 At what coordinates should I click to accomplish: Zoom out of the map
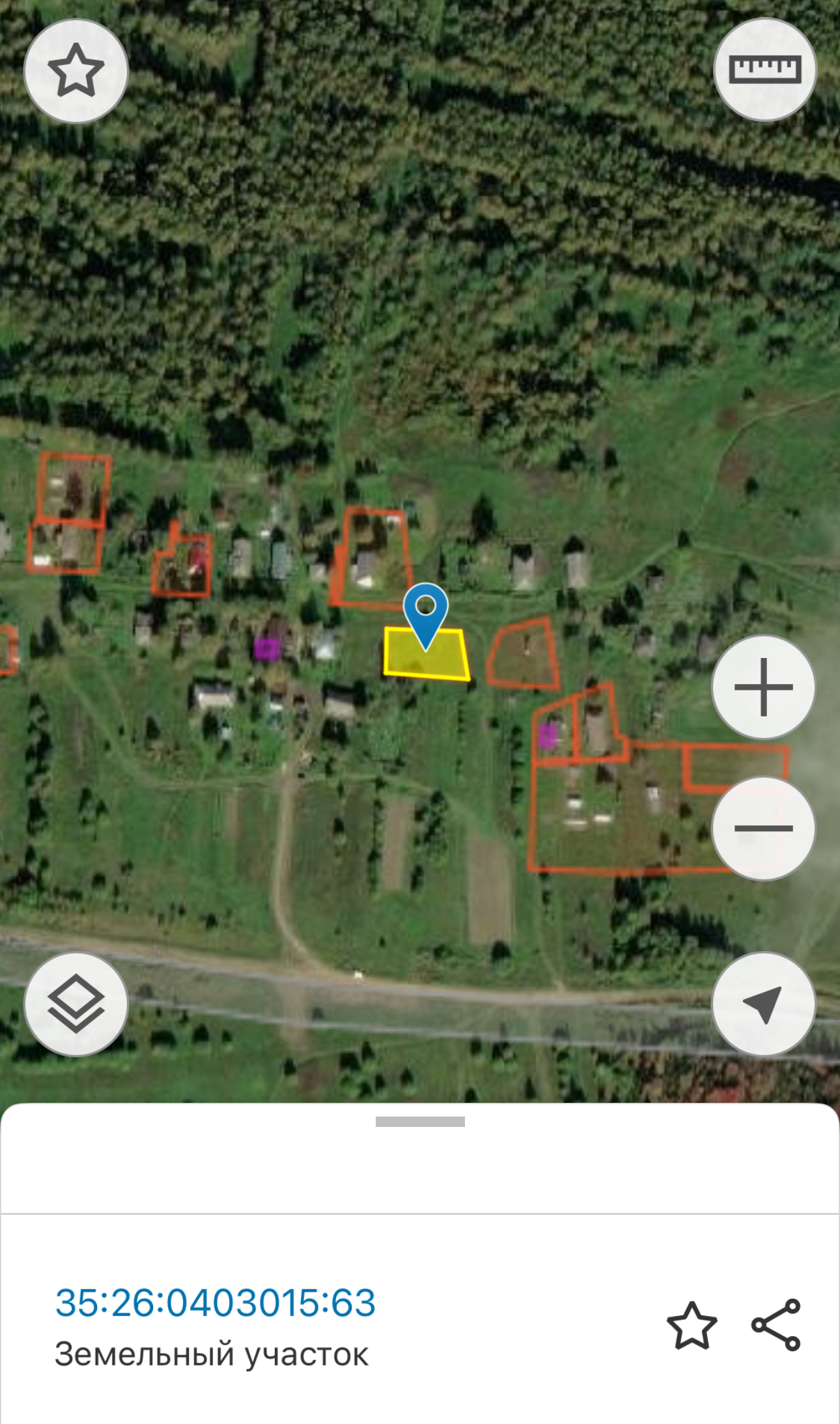tap(763, 828)
